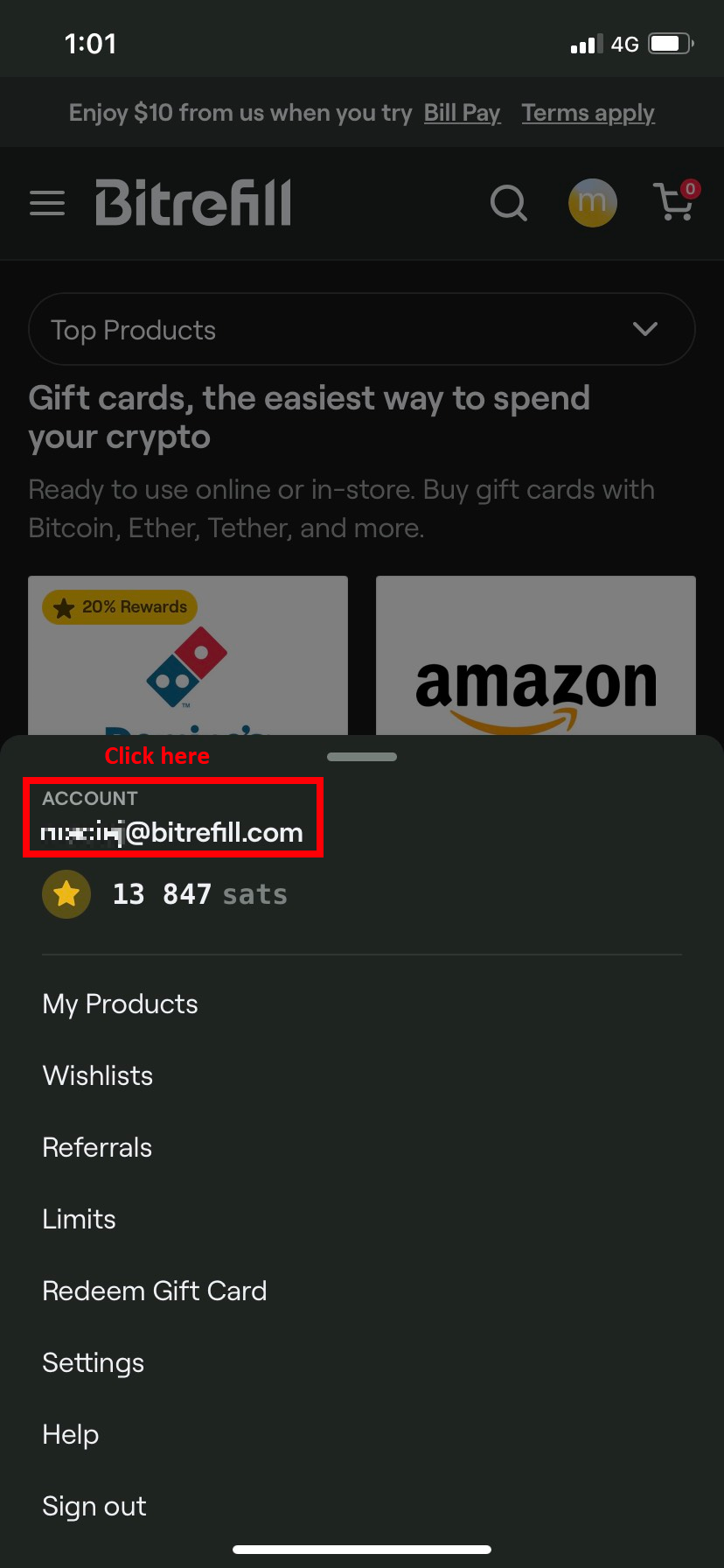Tap the account email row
The image size is (724, 1568).
[173, 817]
